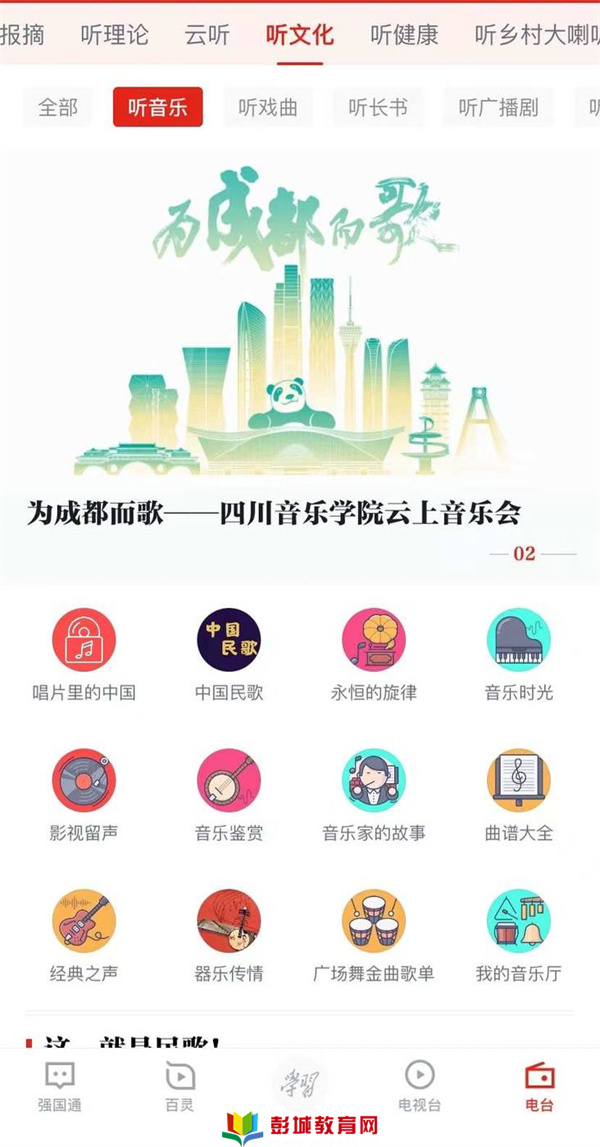
Task: Select the 听广播剧 filter chip
Action: 498,108
